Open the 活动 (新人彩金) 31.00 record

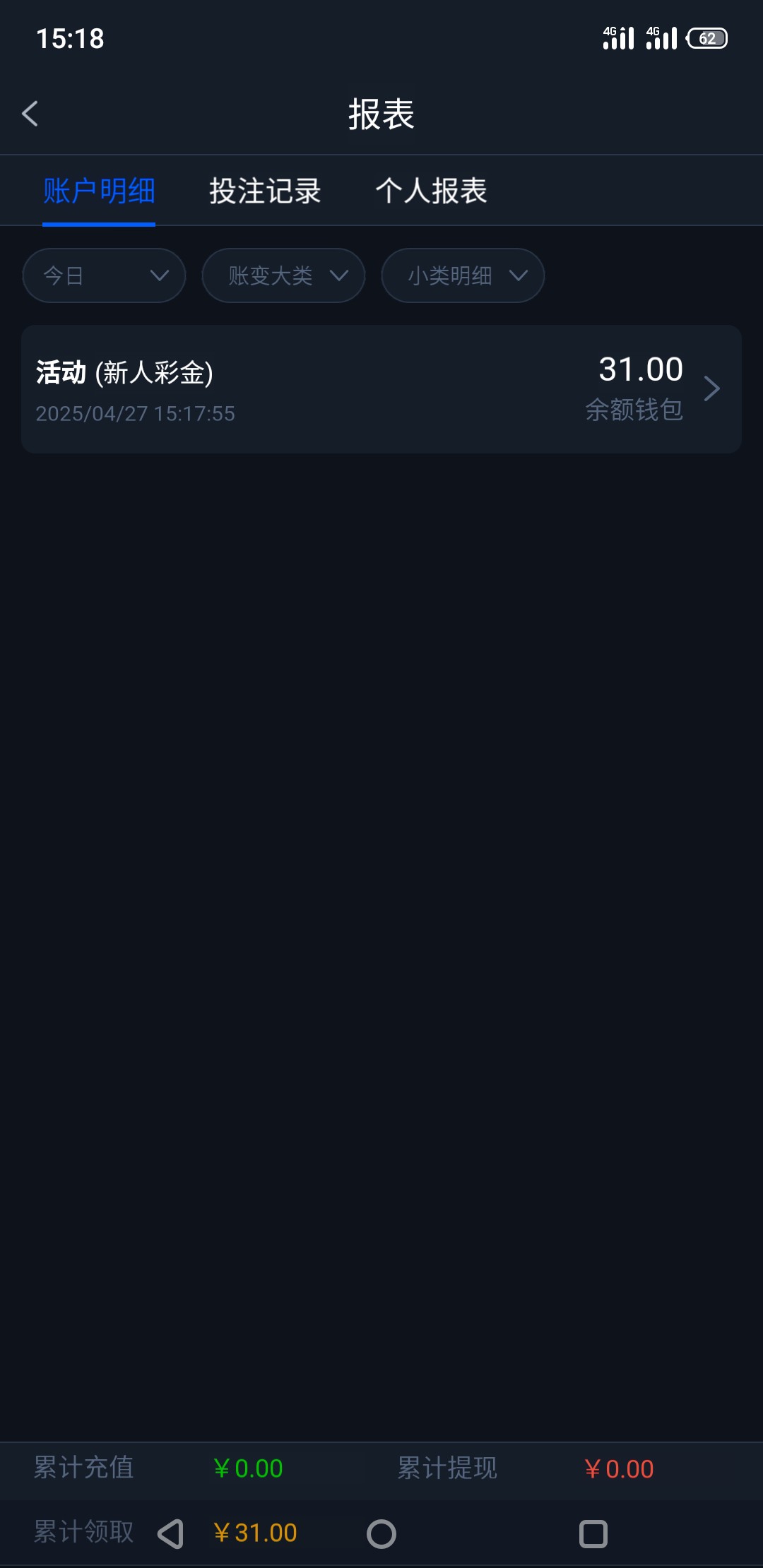click(x=381, y=389)
